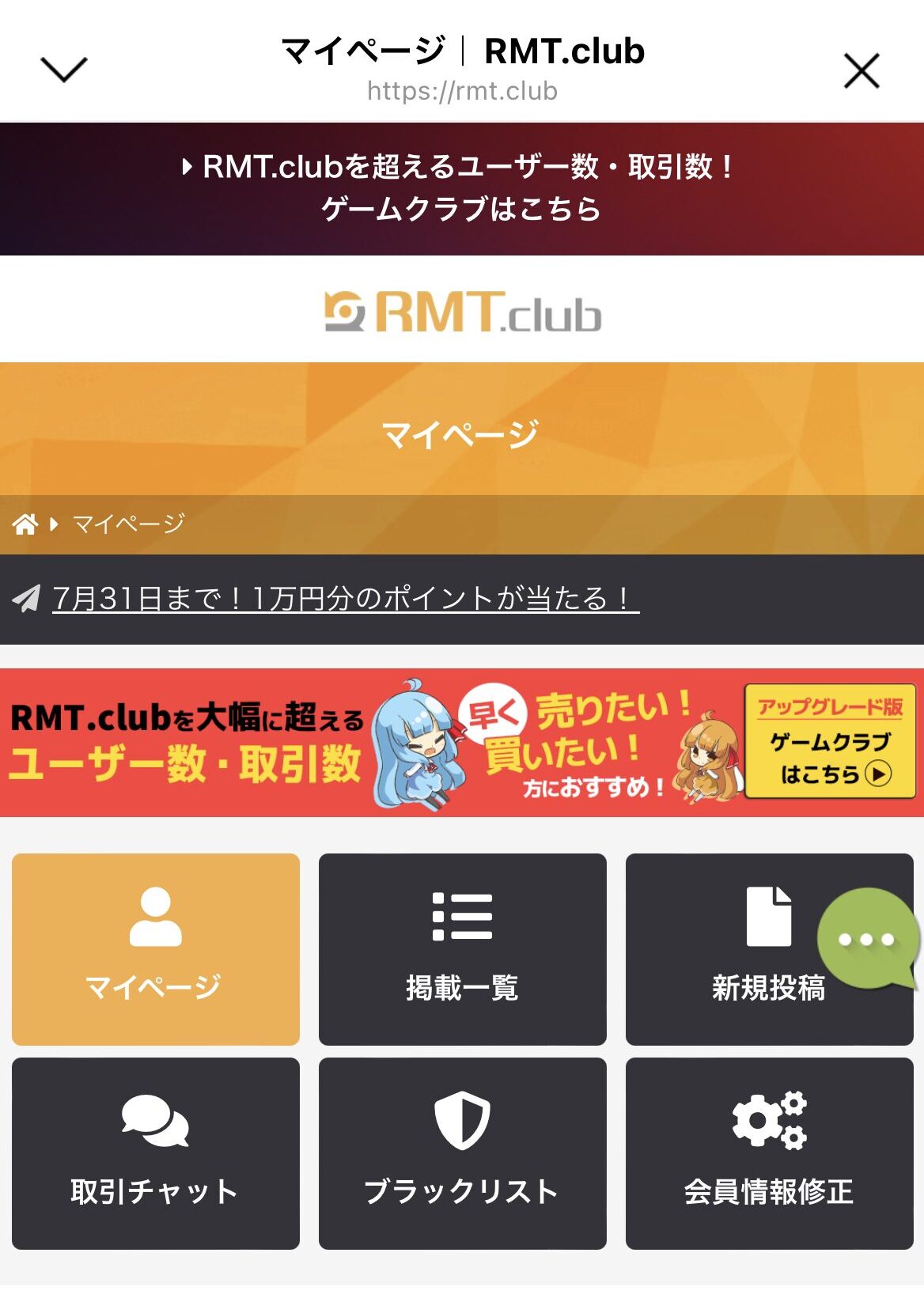Collapse the in-app browser with down chevron
Image resolution: width=924 pixels, height=1298 pixels.
[63, 70]
